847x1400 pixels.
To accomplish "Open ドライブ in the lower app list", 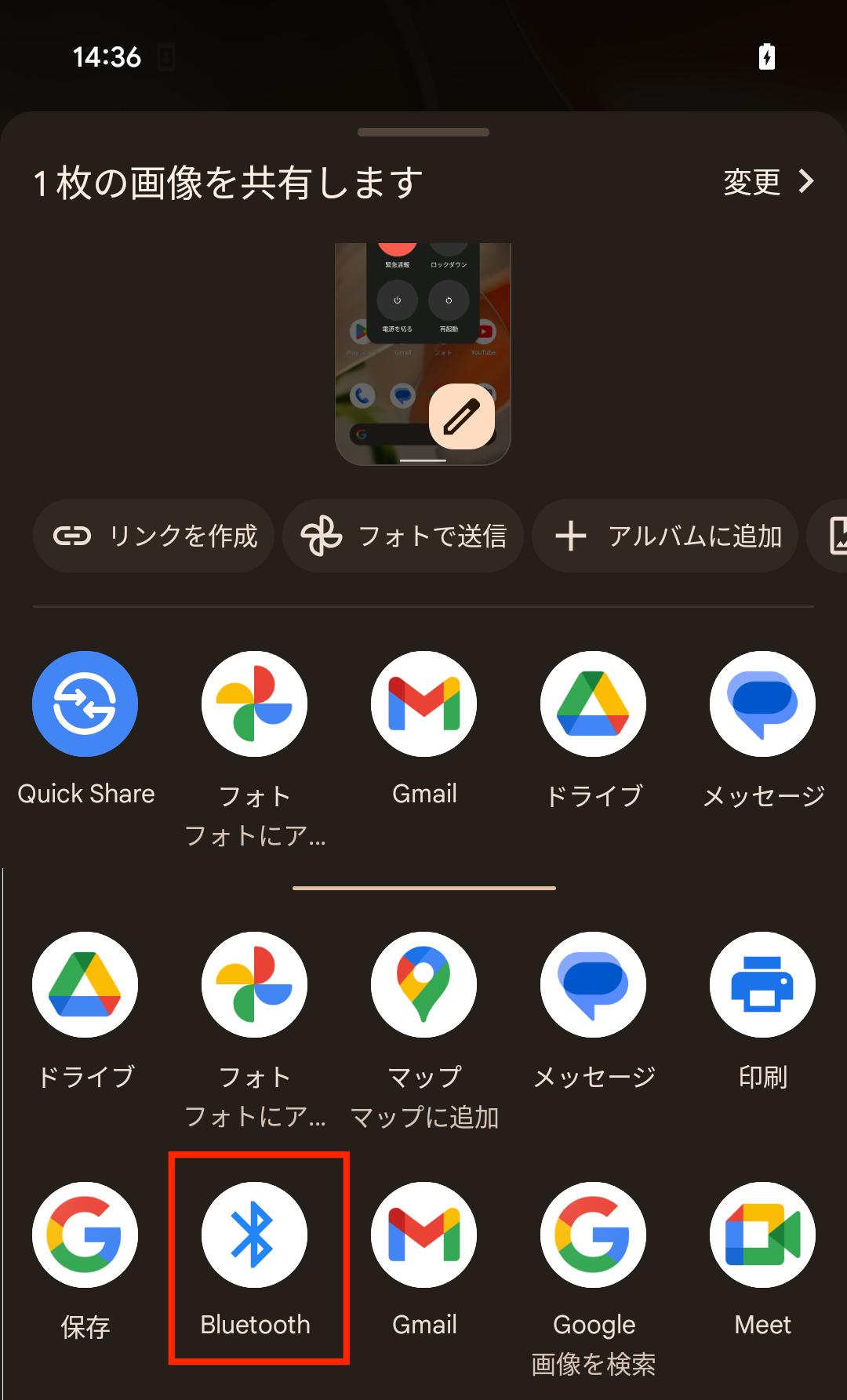I will [x=85, y=985].
